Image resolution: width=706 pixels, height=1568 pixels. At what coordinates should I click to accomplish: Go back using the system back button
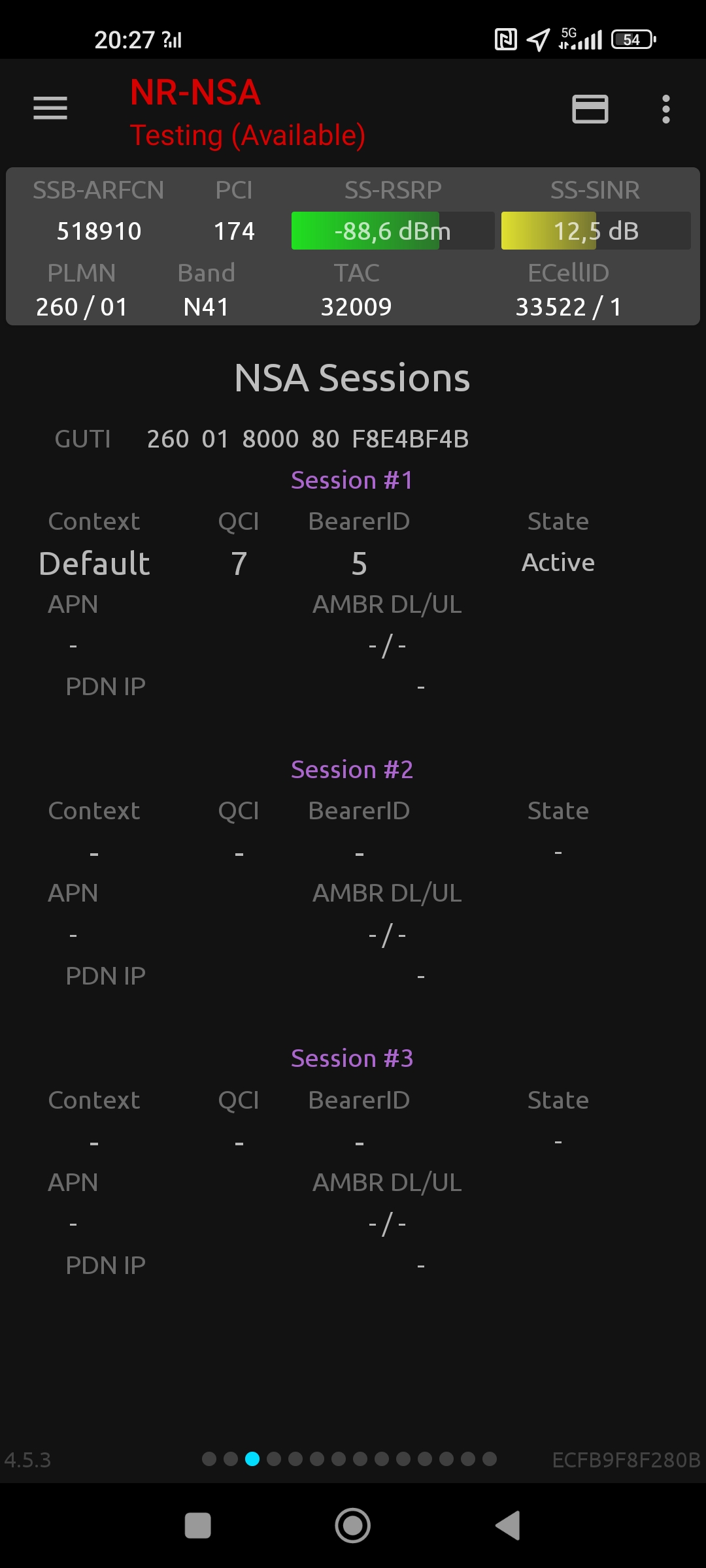point(508,1526)
